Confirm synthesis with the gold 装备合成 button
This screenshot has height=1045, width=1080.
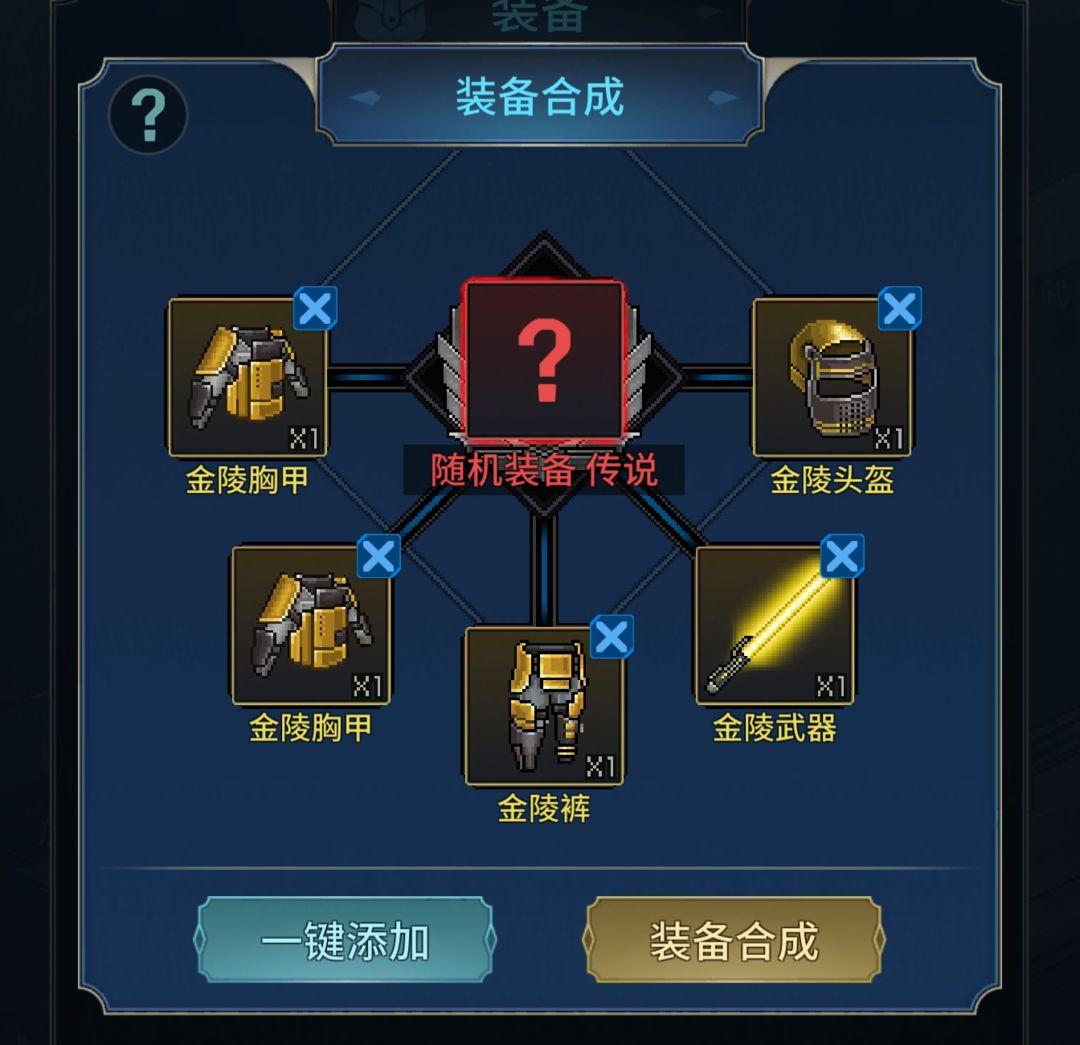pyautogui.click(x=733, y=940)
